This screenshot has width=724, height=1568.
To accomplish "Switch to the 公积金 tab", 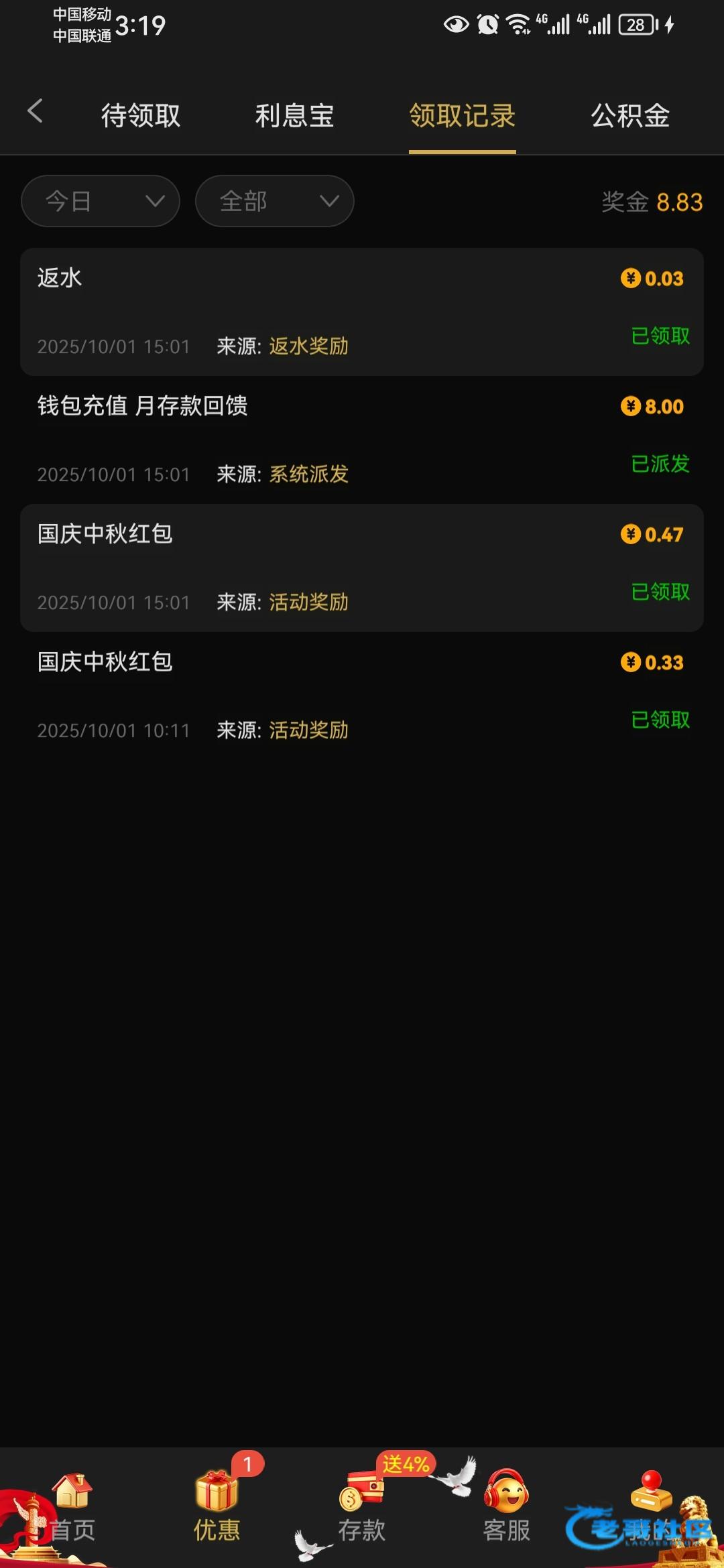I will tap(630, 115).
